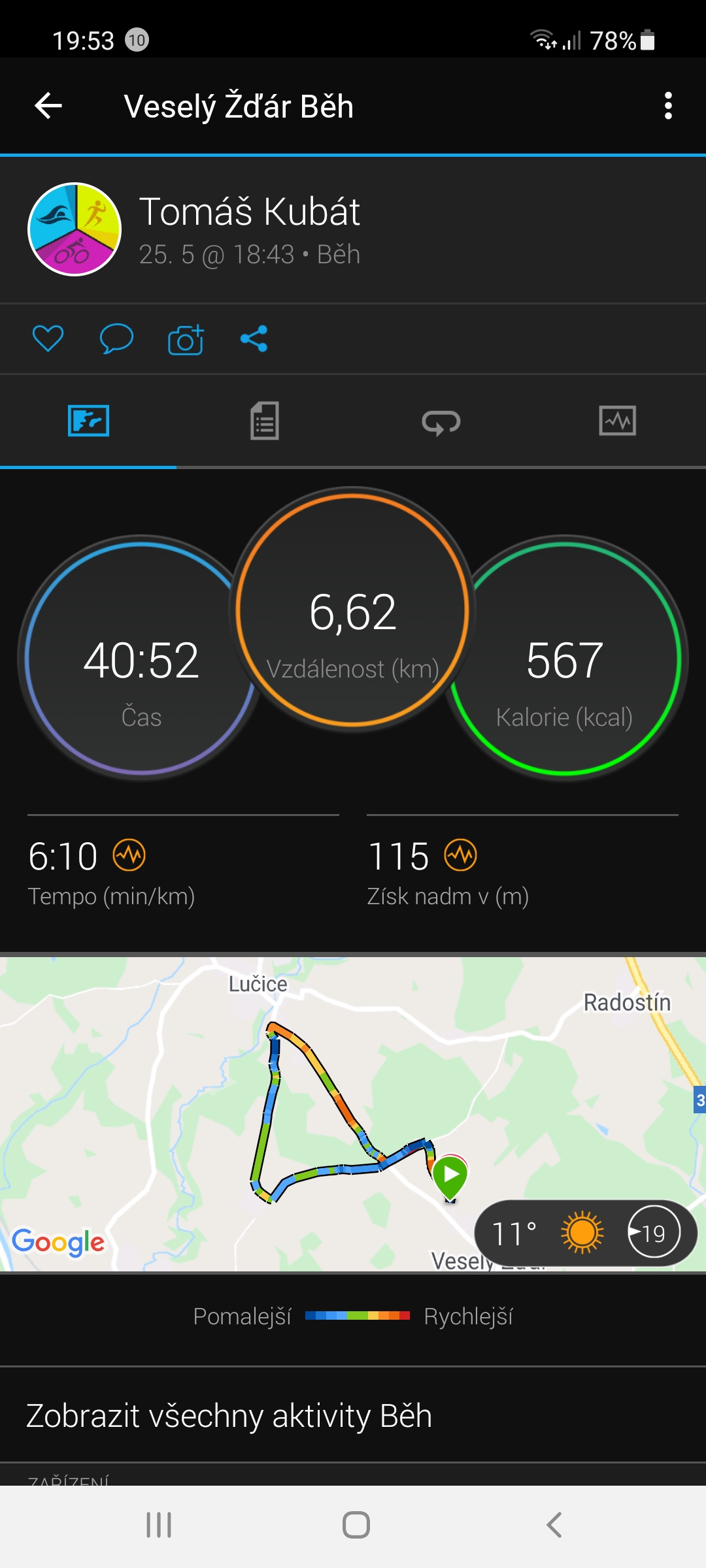Like this run with the heart icon
The width and height of the screenshot is (706, 1568).
[x=48, y=338]
